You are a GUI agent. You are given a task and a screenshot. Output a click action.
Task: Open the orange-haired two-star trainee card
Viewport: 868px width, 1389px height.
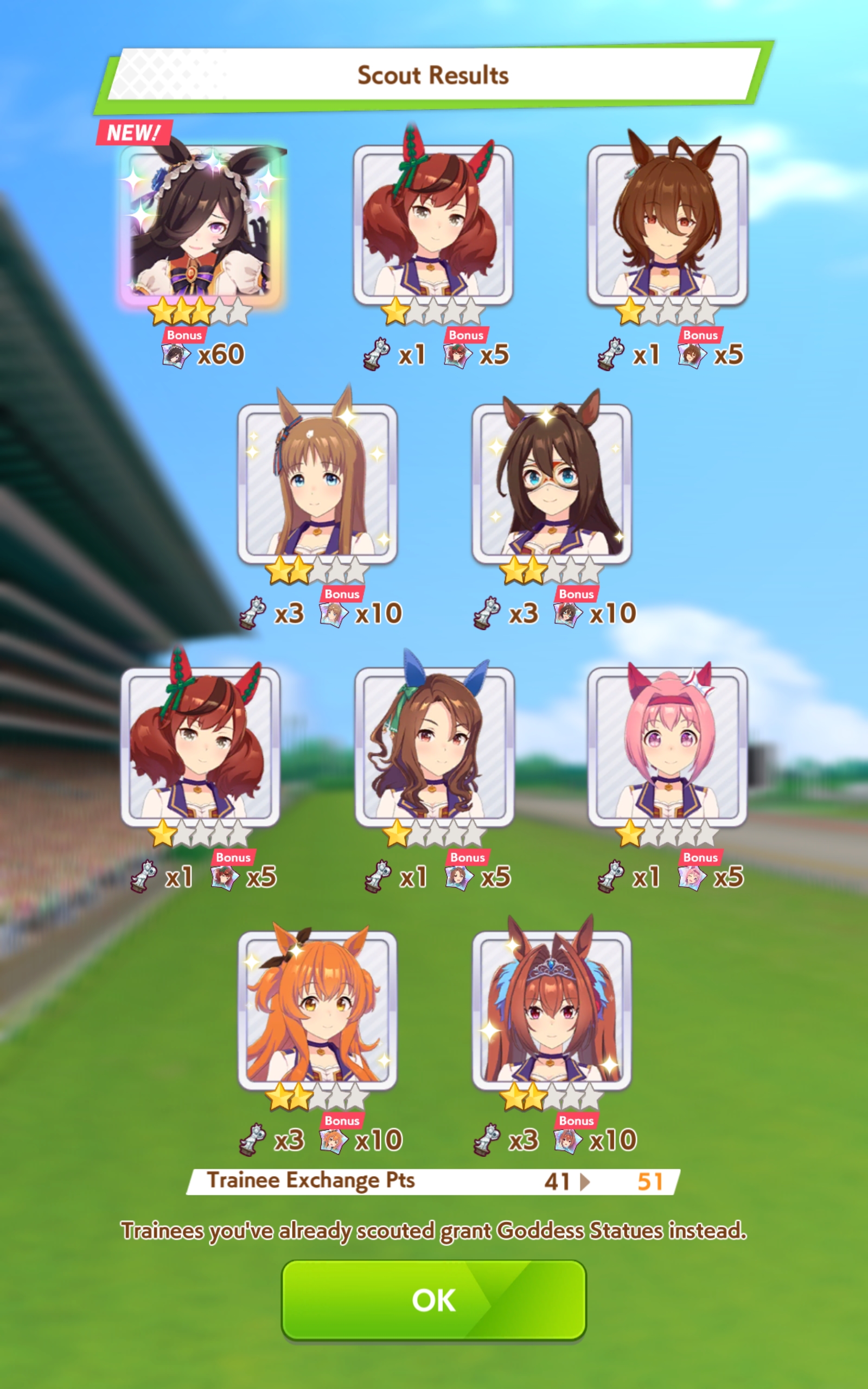(x=317, y=1011)
